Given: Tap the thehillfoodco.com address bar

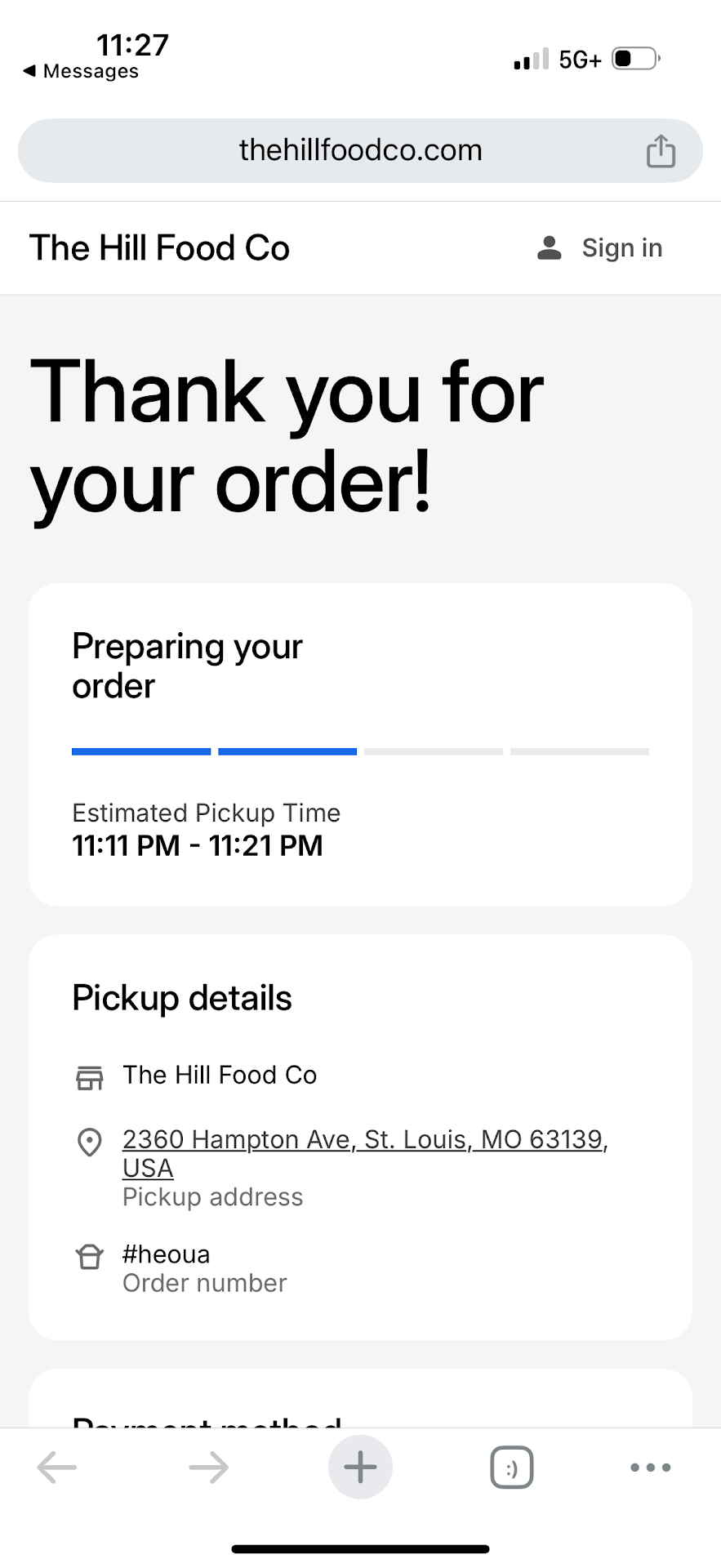Looking at the screenshot, I should point(360,150).
